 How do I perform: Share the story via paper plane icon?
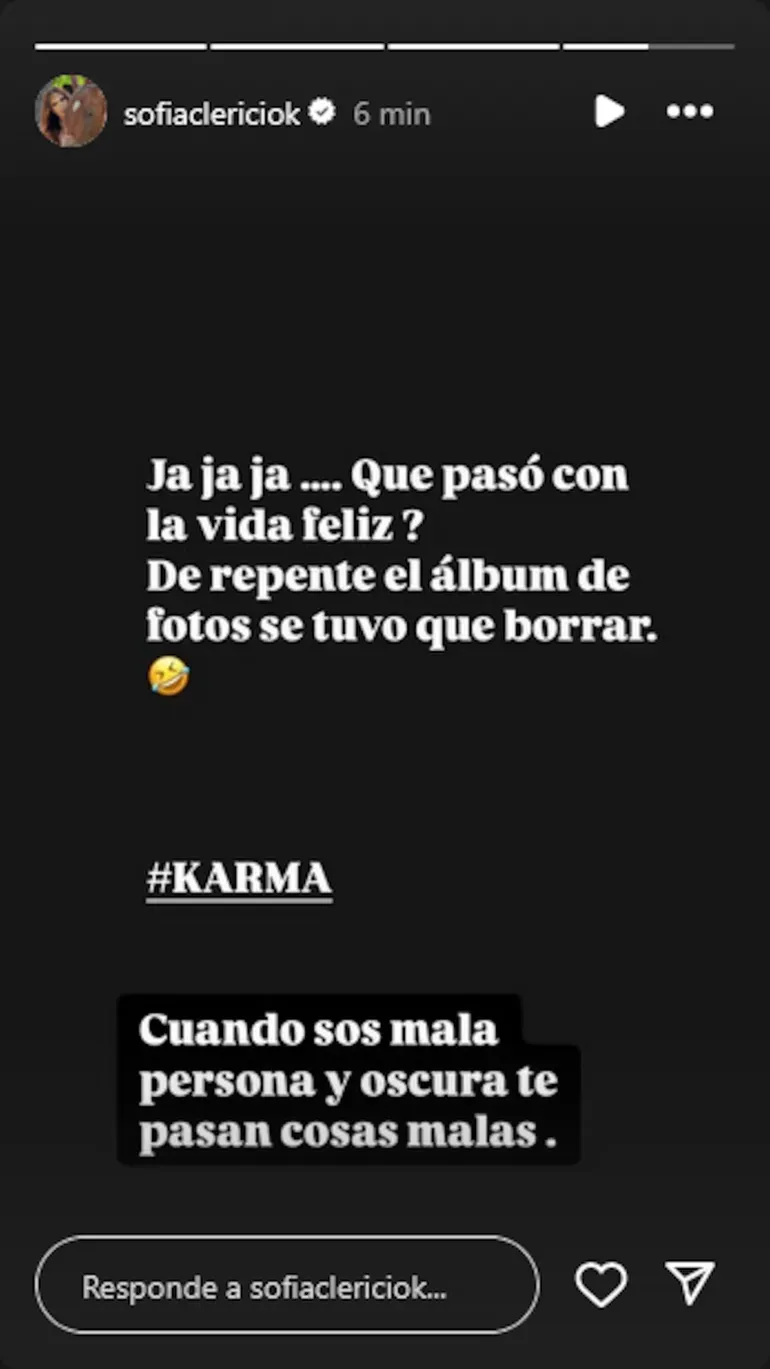(x=690, y=1283)
